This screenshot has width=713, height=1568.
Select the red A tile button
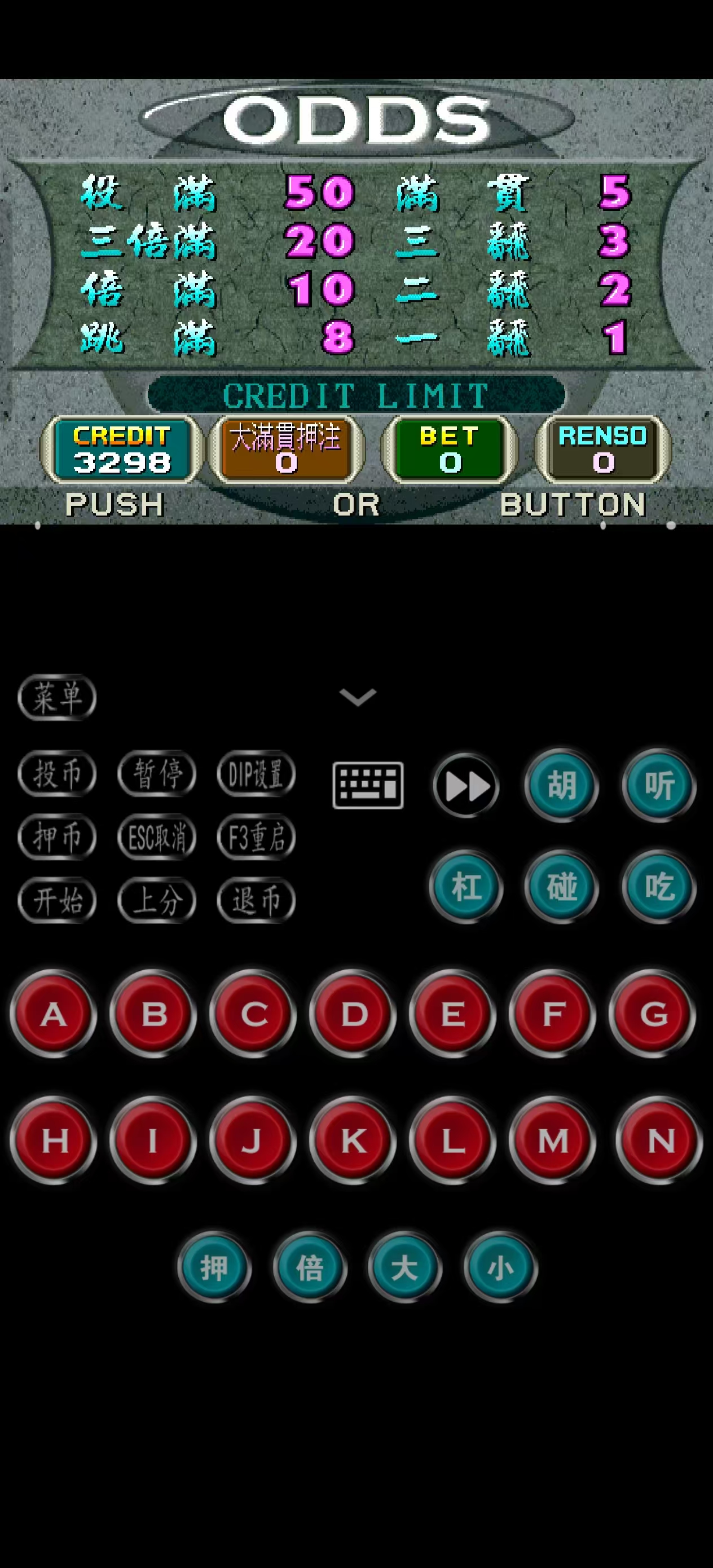54,1014
